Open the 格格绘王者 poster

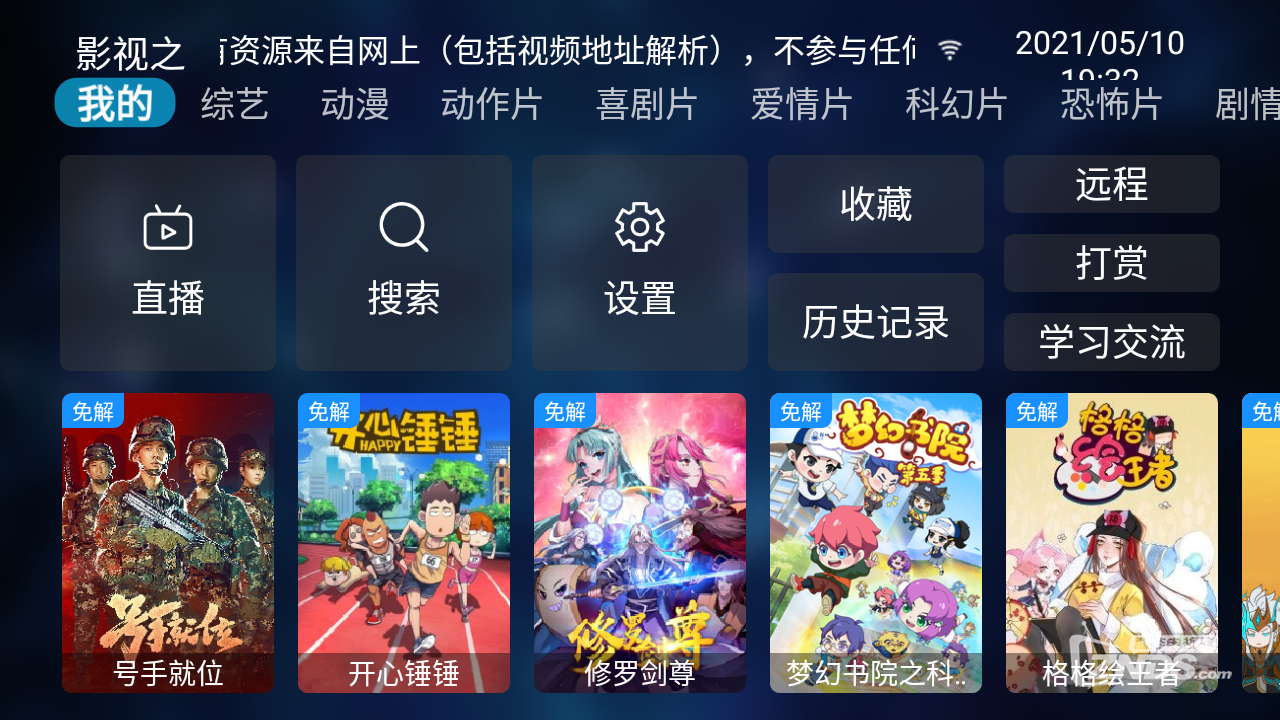(1112, 542)
